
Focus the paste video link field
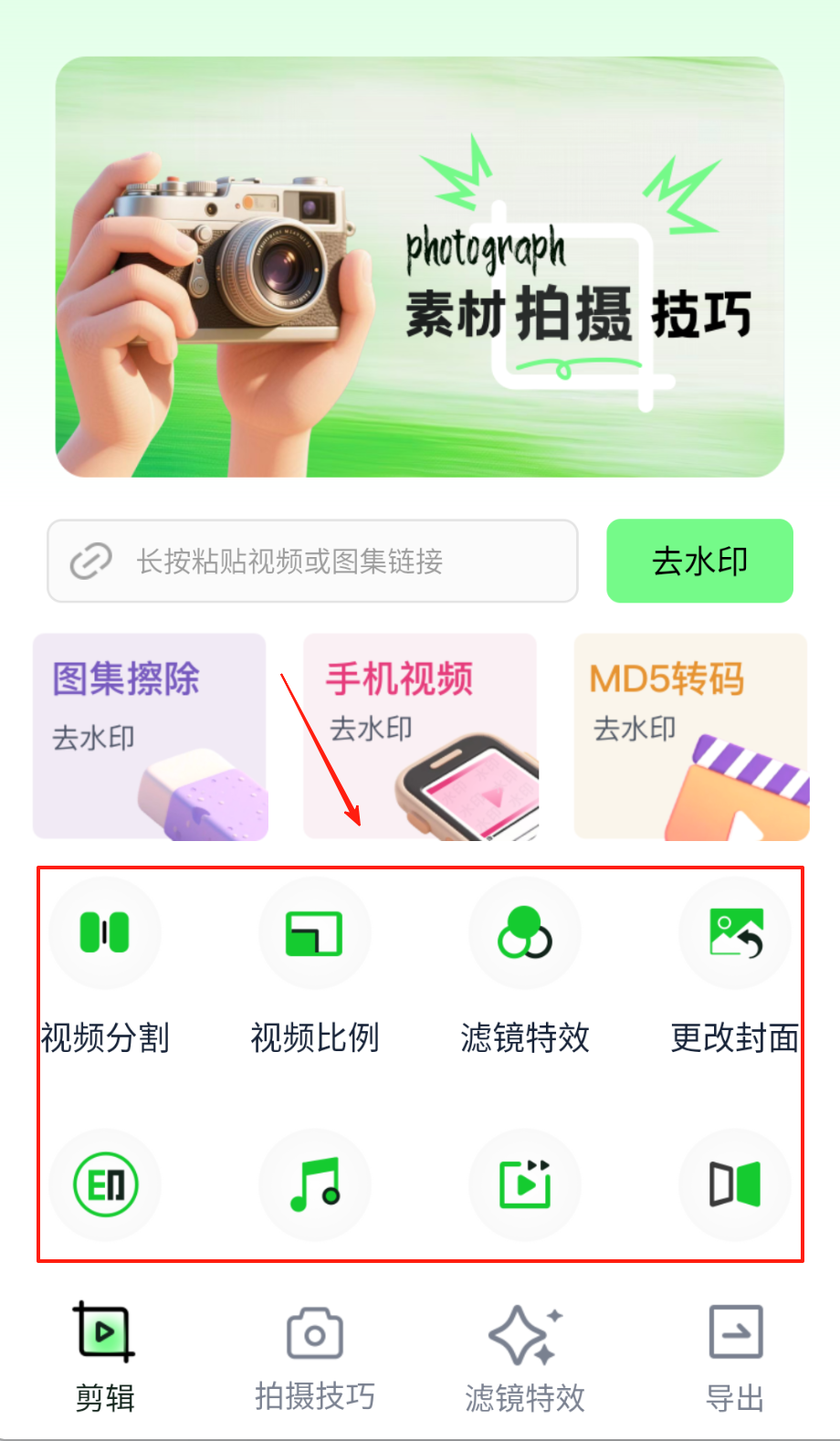(x=312, y=561)
